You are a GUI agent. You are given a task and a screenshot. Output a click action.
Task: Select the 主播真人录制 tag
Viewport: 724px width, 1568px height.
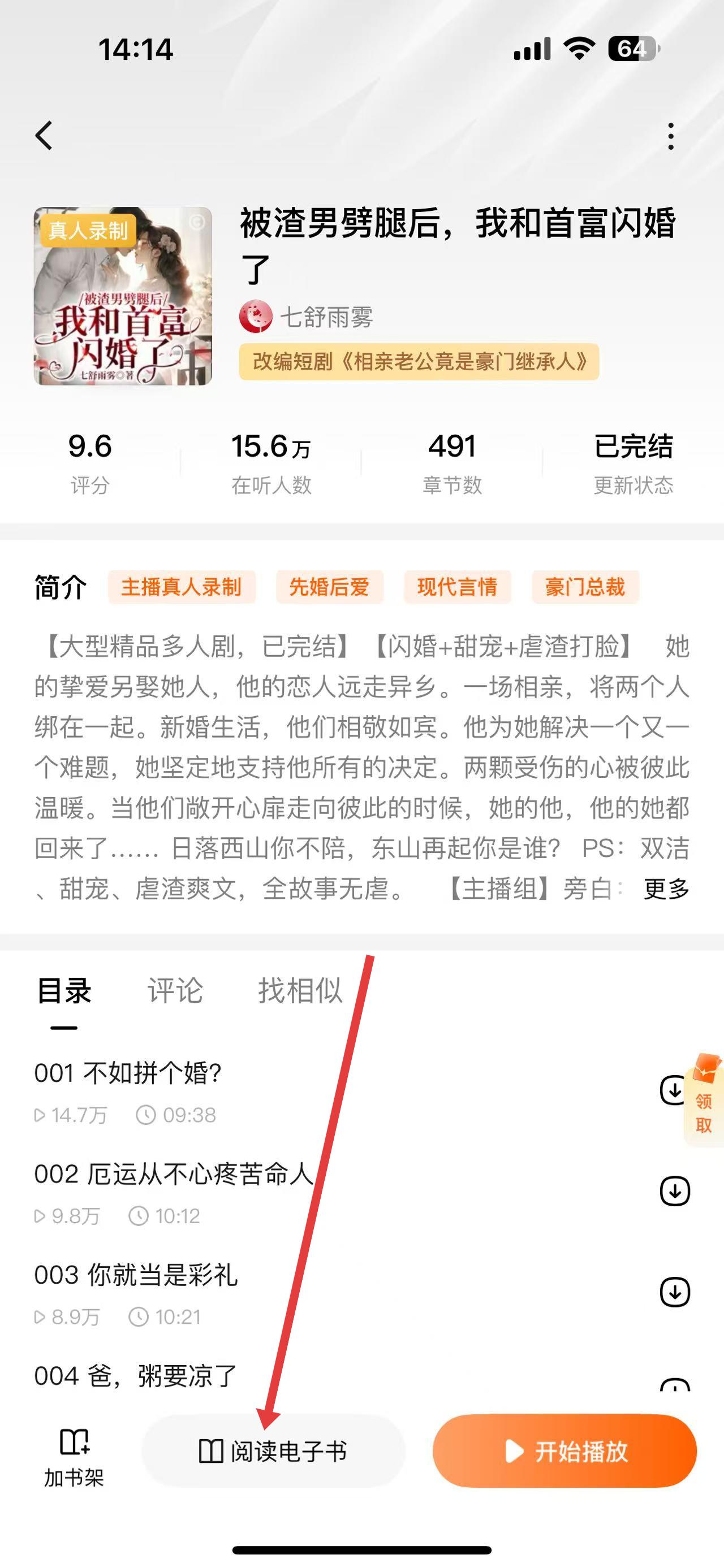click(182, 587)
